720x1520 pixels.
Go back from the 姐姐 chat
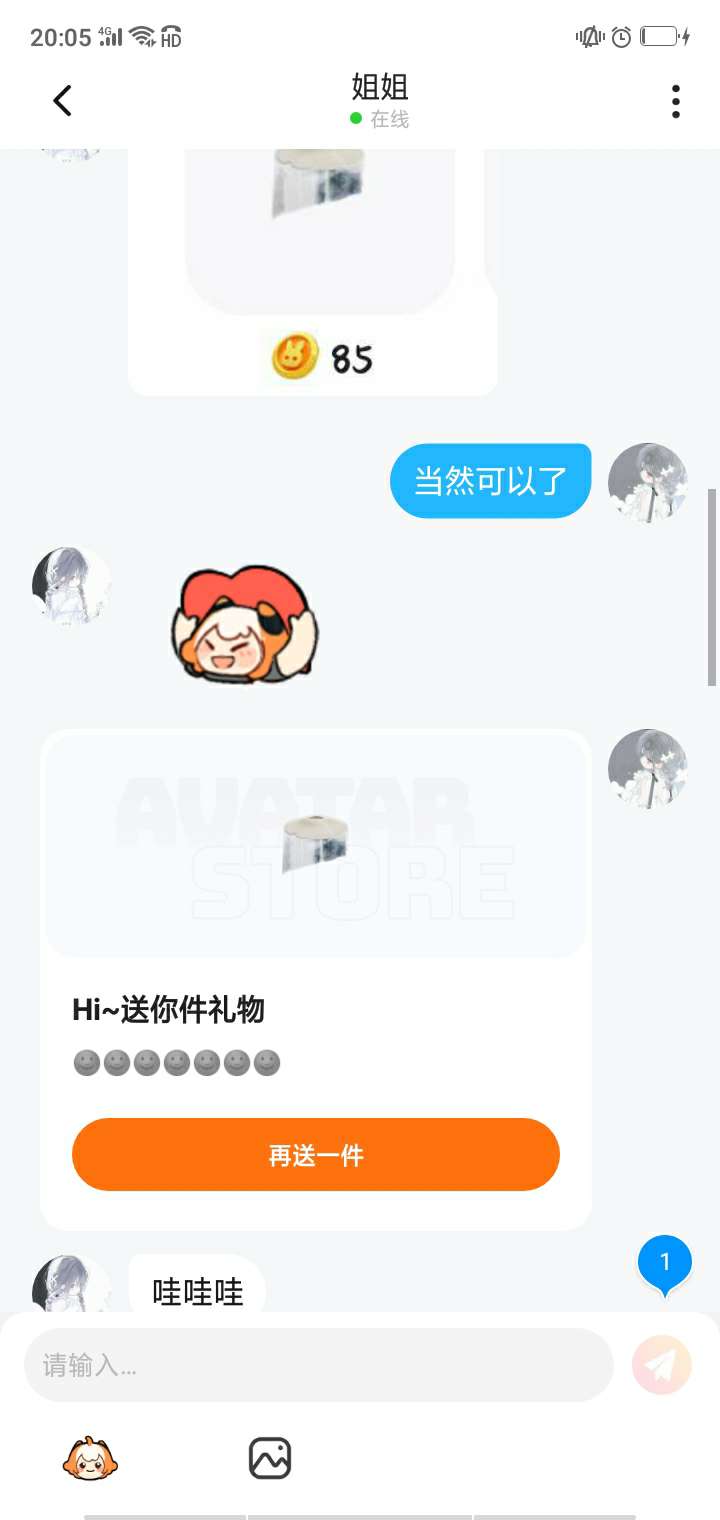62,101
